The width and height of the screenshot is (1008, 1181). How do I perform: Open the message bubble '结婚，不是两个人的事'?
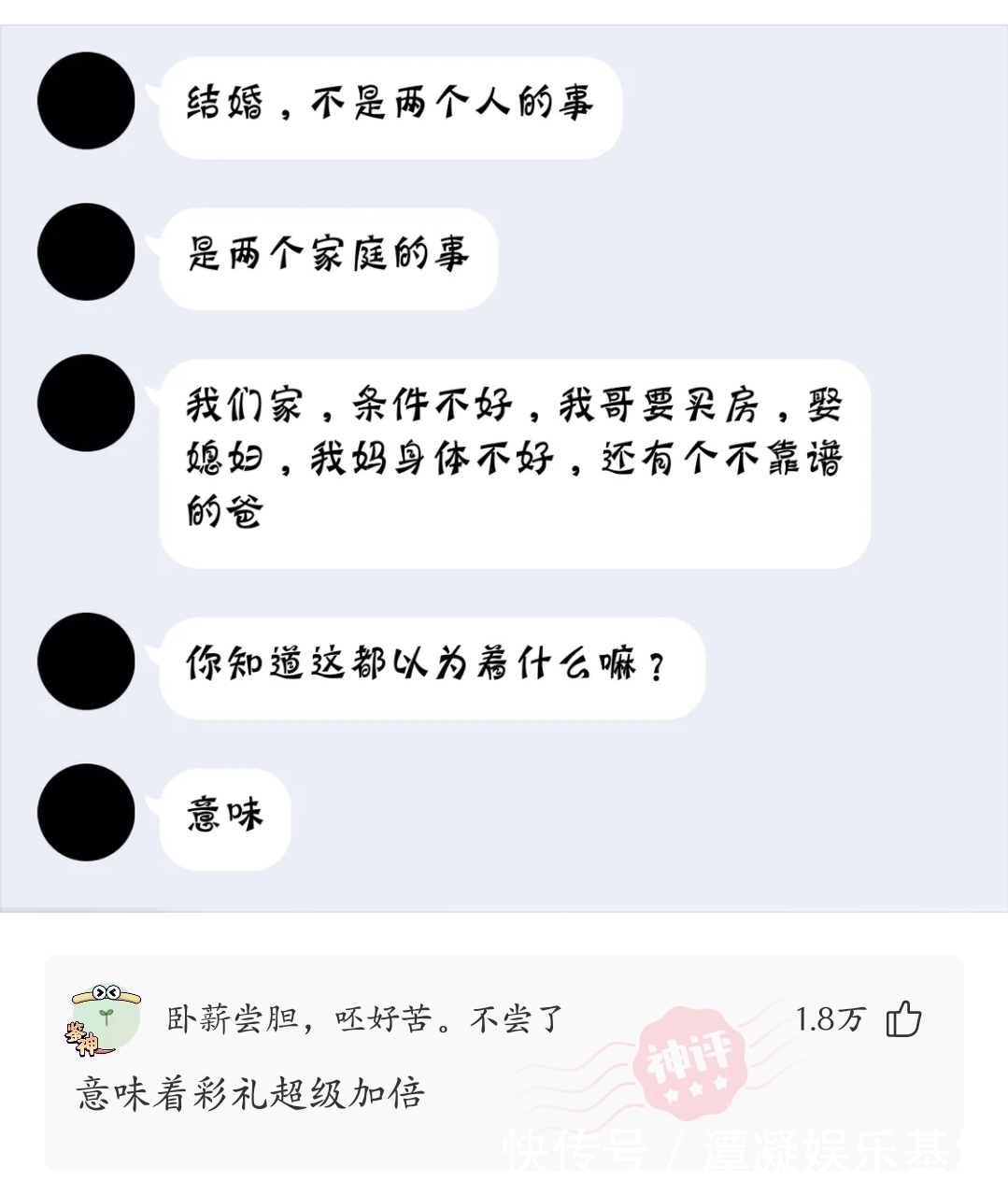[392, 103]
